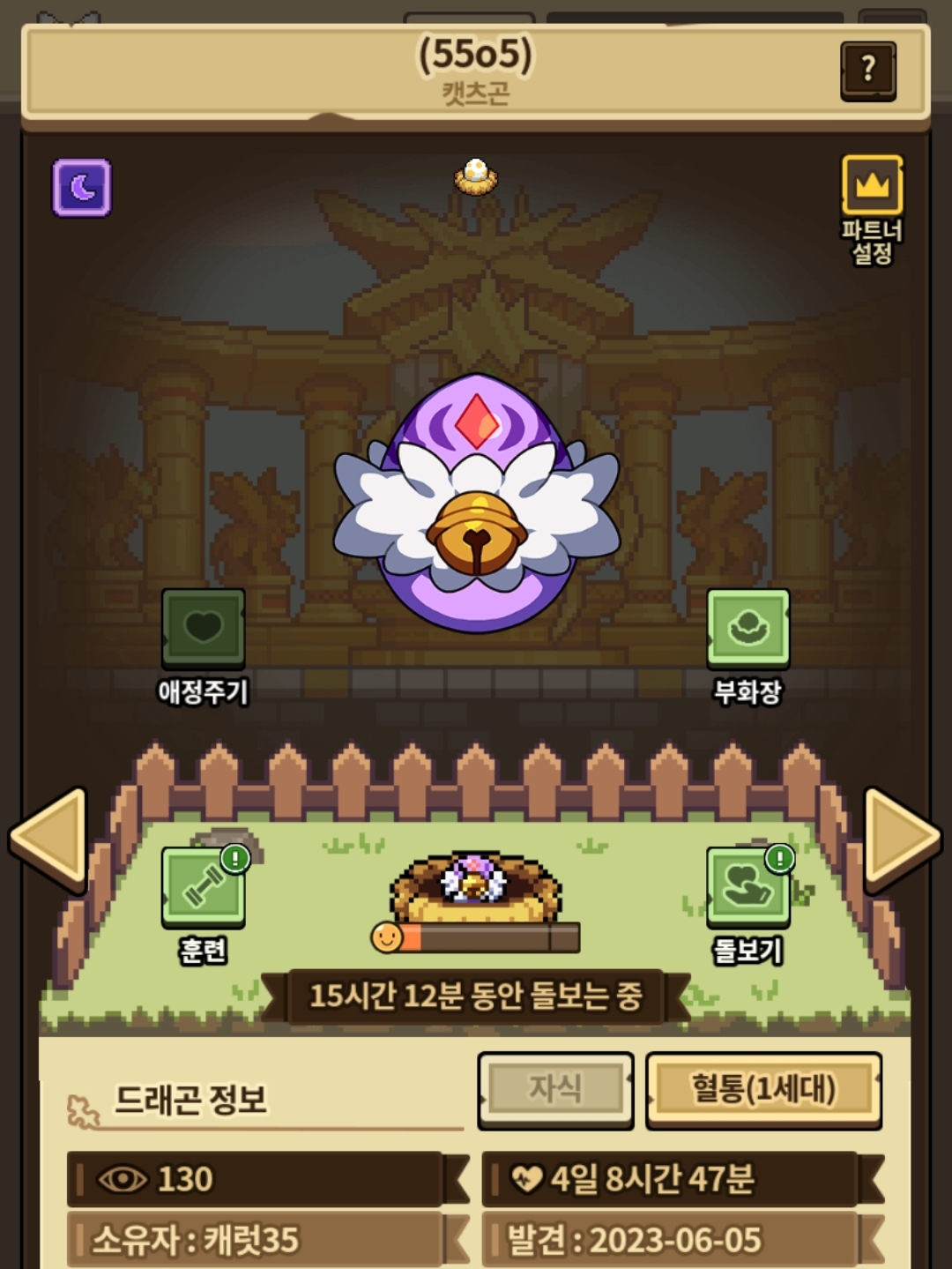This screenshot has width=952, height=1269.
Task: Tap the 애정주기 heart button
Action: [203, 627]
